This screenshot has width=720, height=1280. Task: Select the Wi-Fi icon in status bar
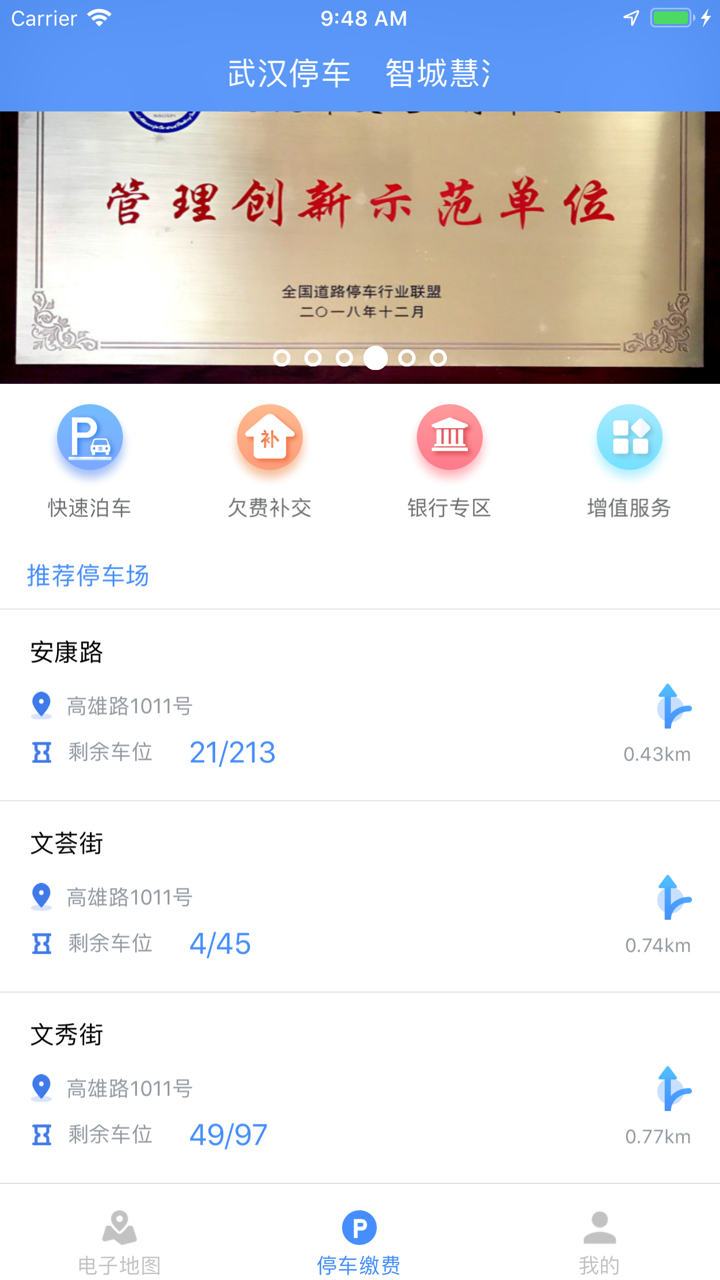point(97,16)
